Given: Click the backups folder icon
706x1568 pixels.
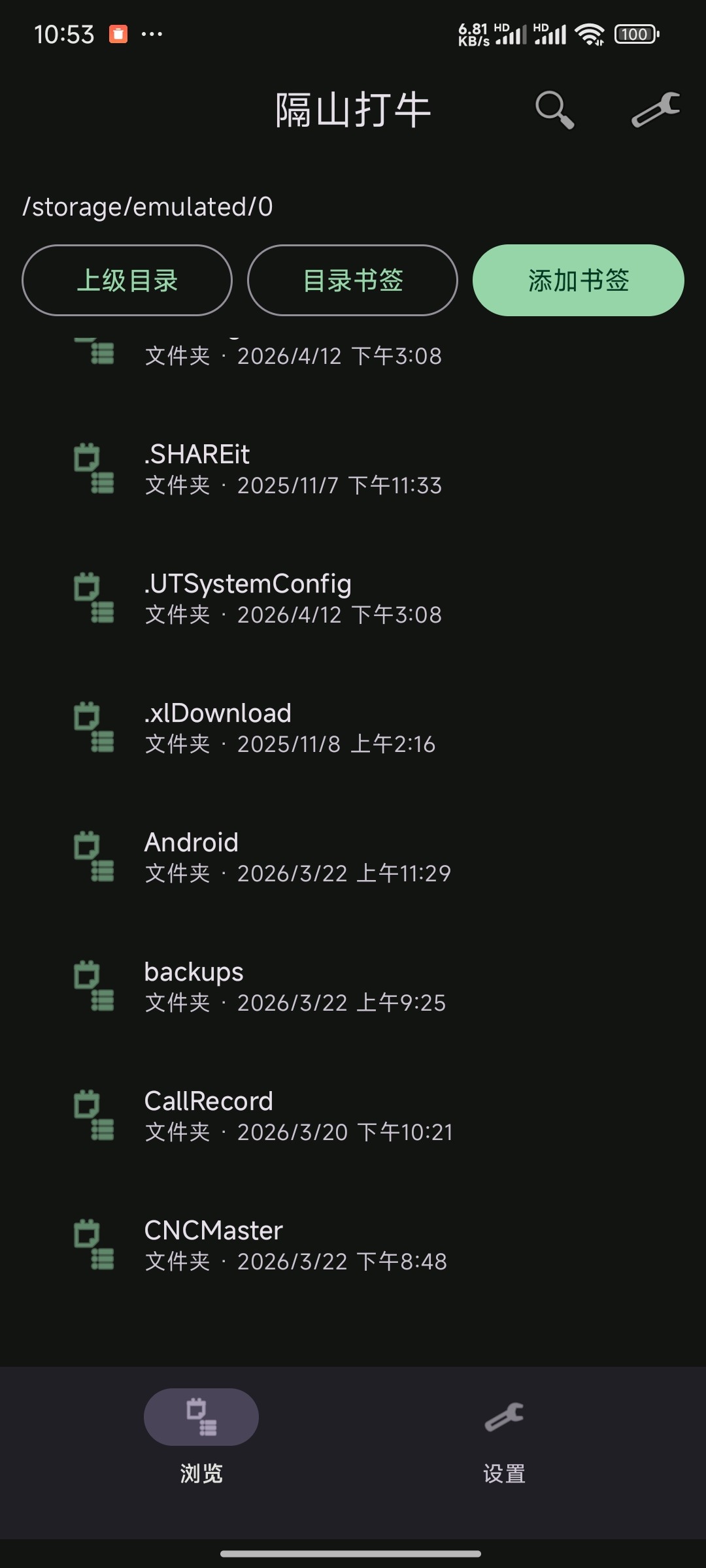Looking at the screenshot, I should (x=95, y=985).
